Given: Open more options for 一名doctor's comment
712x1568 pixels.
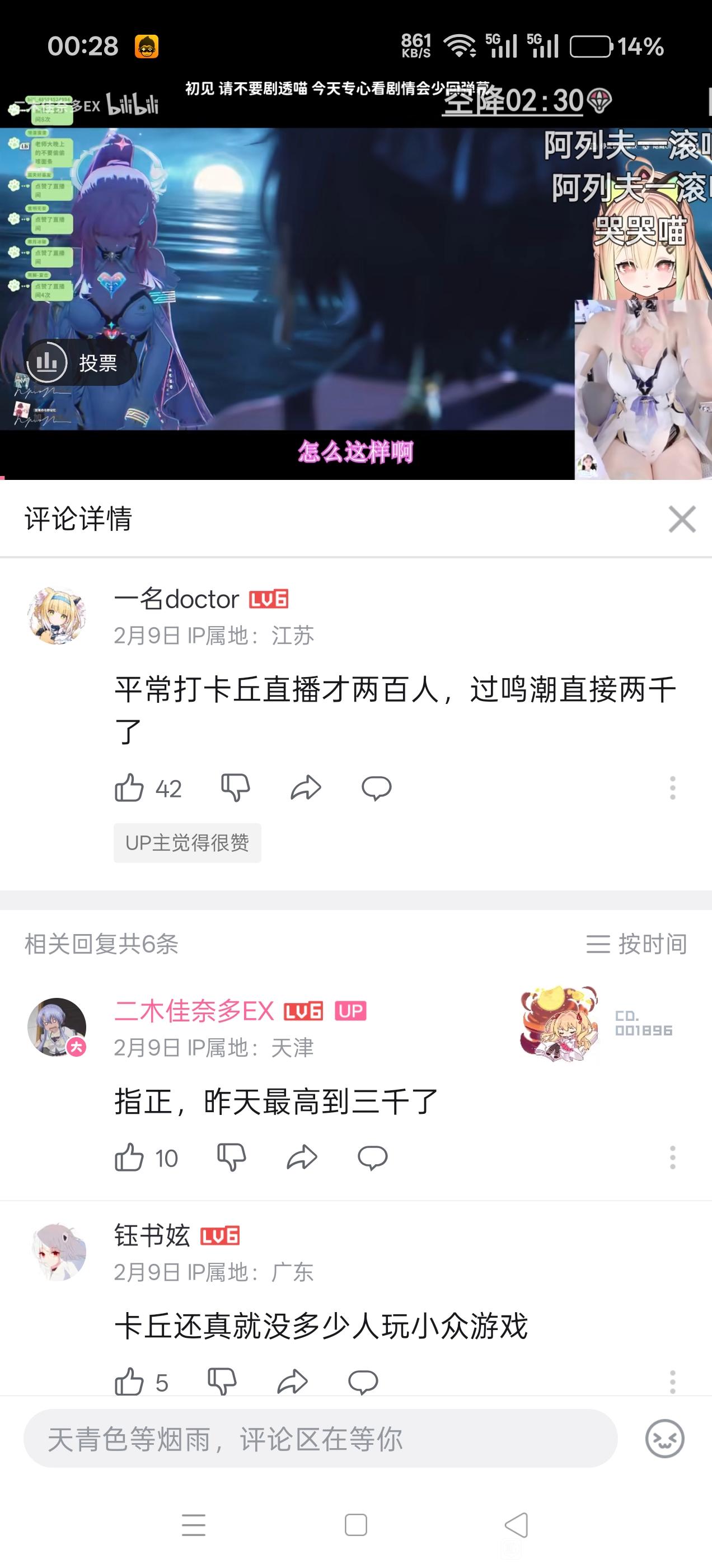Looking at the screenshot, I should click(x=672, y=788).
